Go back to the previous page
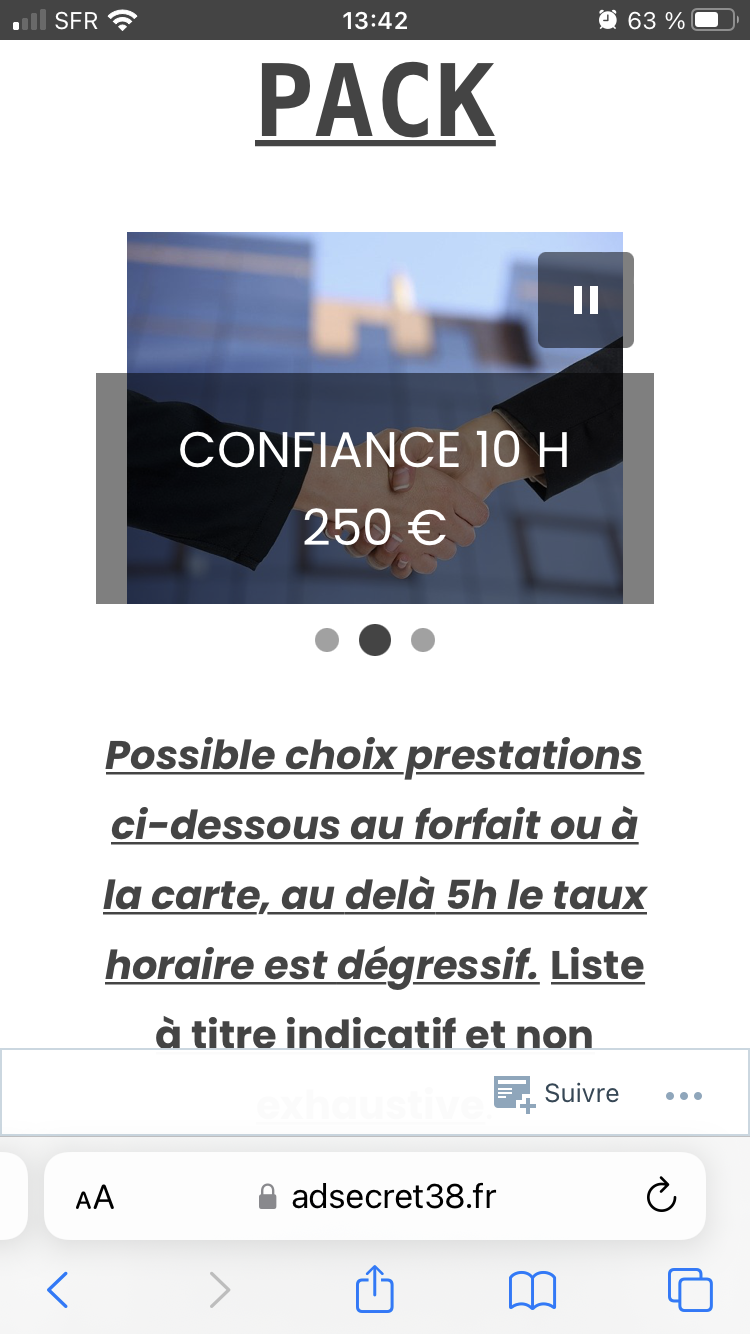This screenshot has height=1334, width=750. point(58,1290)
